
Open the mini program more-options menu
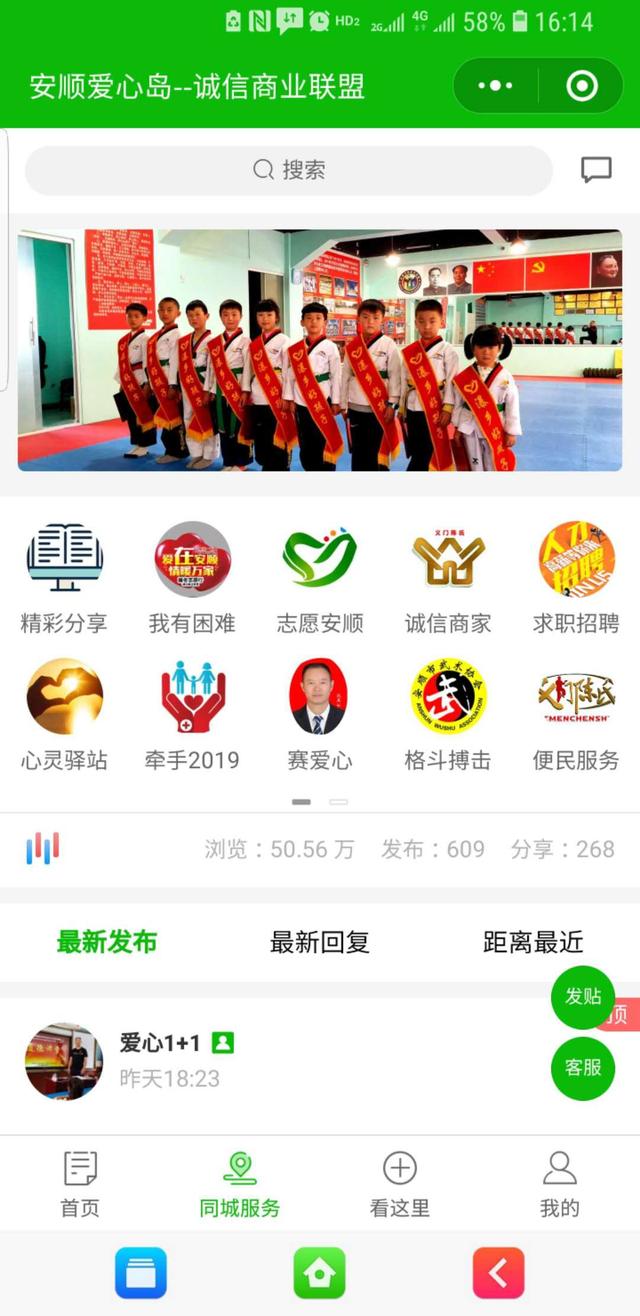[495, 86]
